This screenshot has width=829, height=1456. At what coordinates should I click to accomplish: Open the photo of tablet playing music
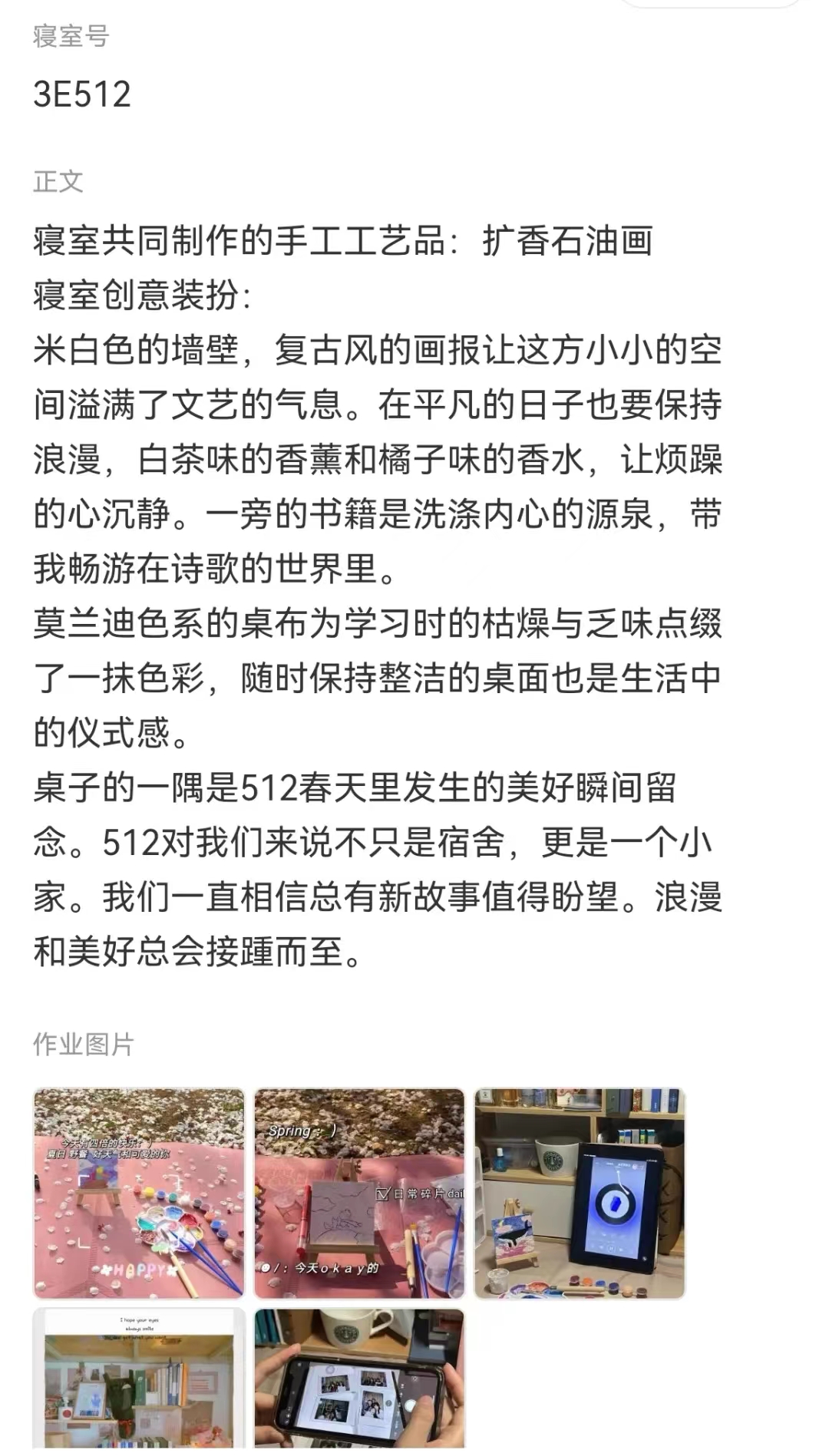(x=580, y=1193)
